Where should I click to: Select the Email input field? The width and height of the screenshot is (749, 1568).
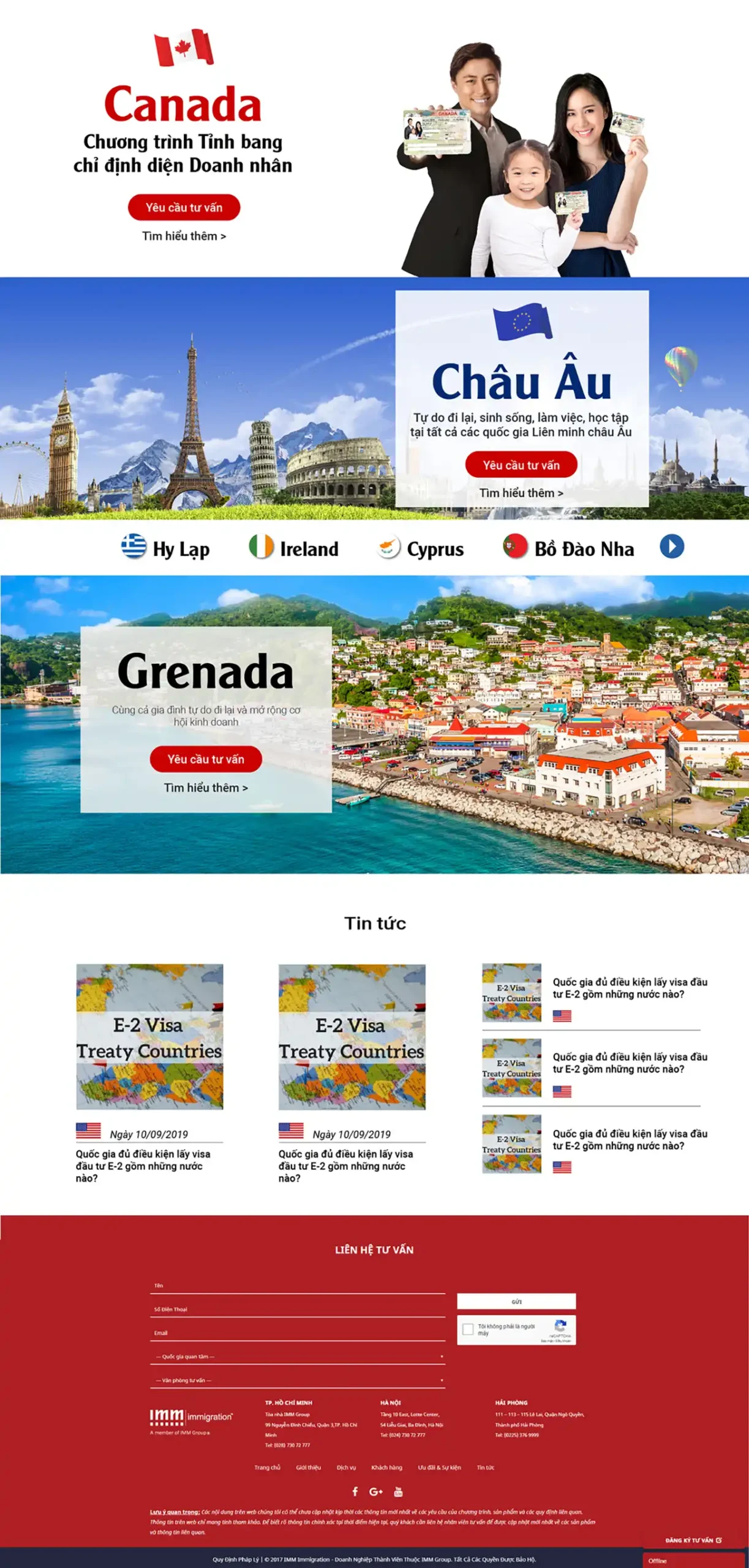pyautogui.click(x=297, y=1333)
